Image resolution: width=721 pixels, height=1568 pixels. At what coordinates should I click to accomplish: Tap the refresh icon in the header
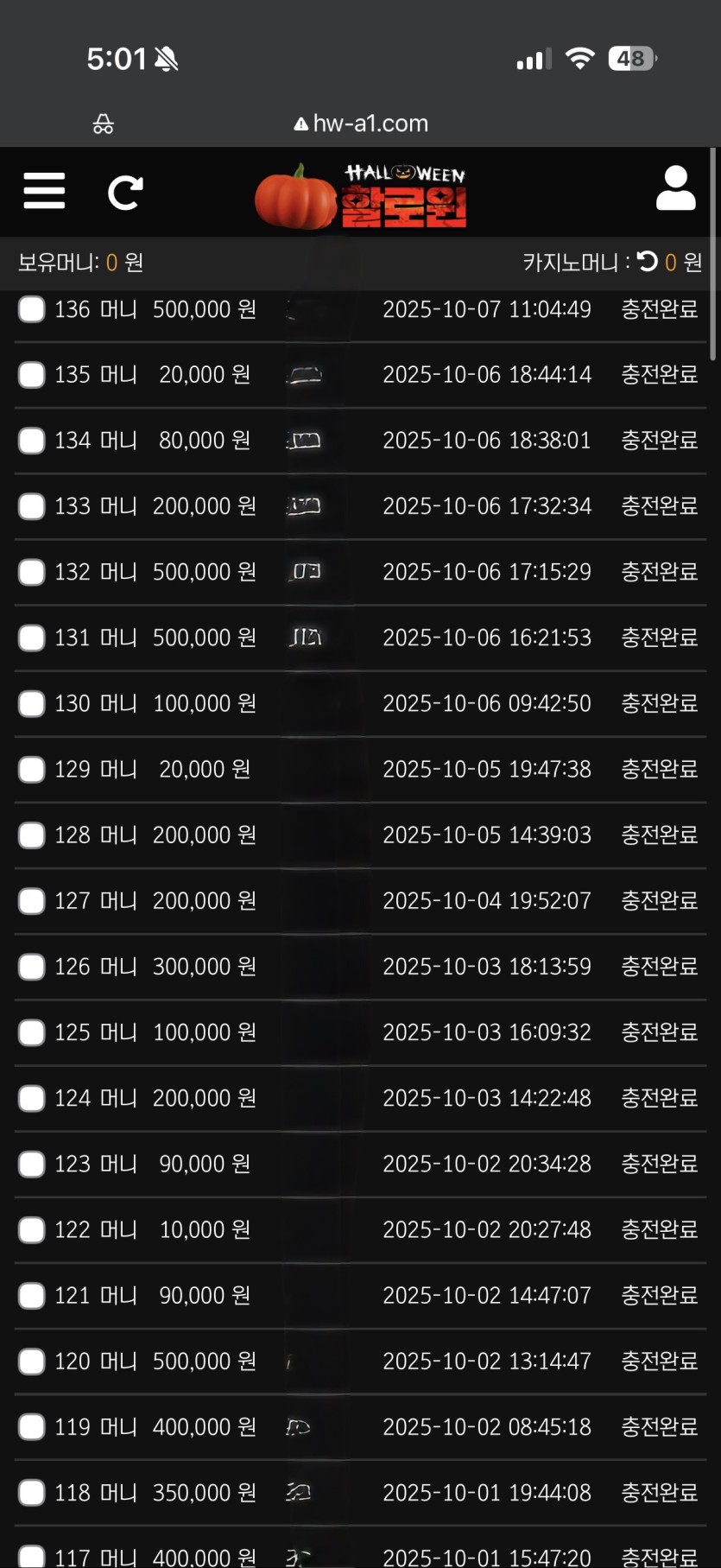[x=125, y=193]
